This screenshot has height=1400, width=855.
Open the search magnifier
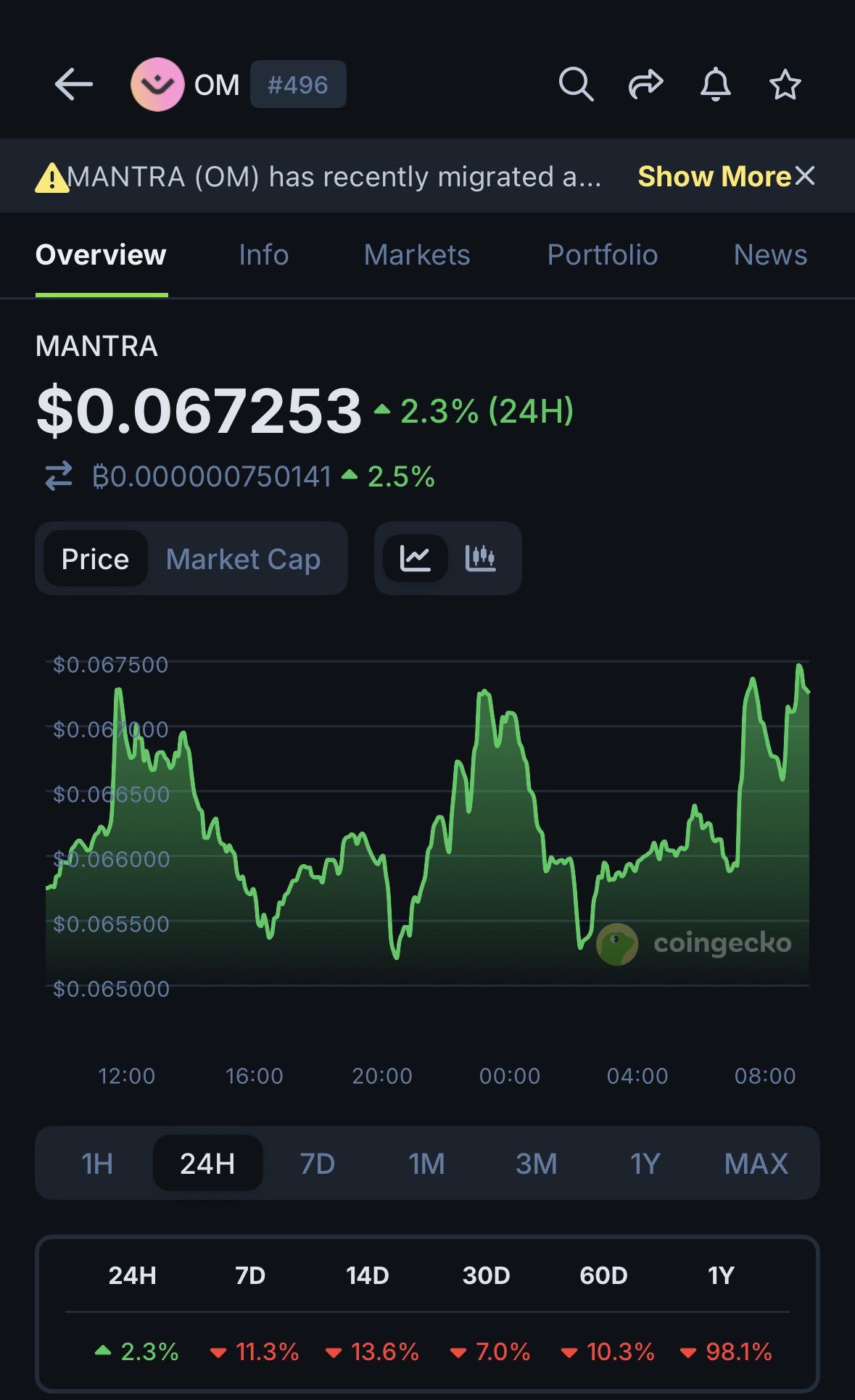tap(576, 85)
